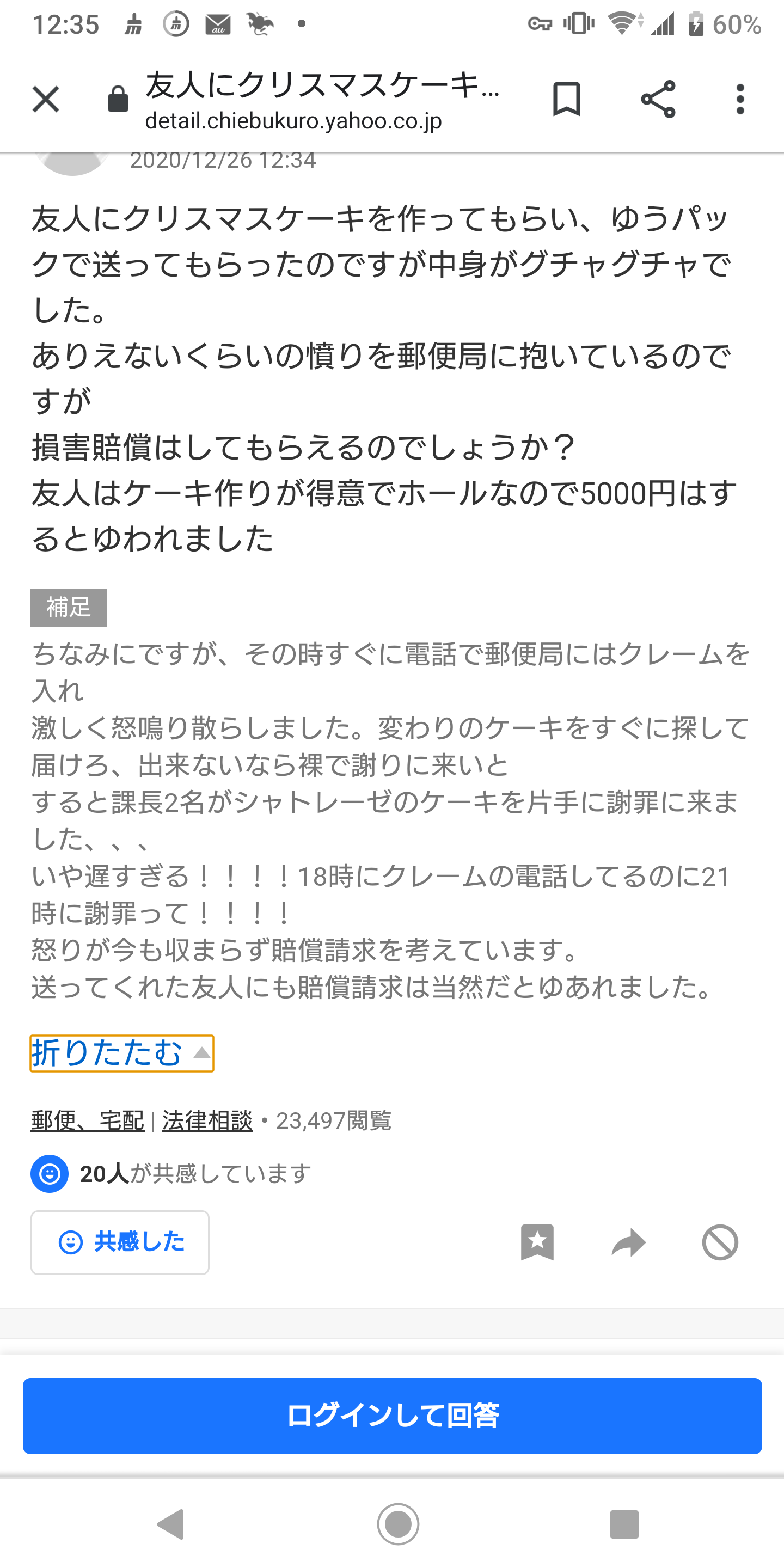Bookmark this page in the browser toolbar

click(x=566, y=99)
